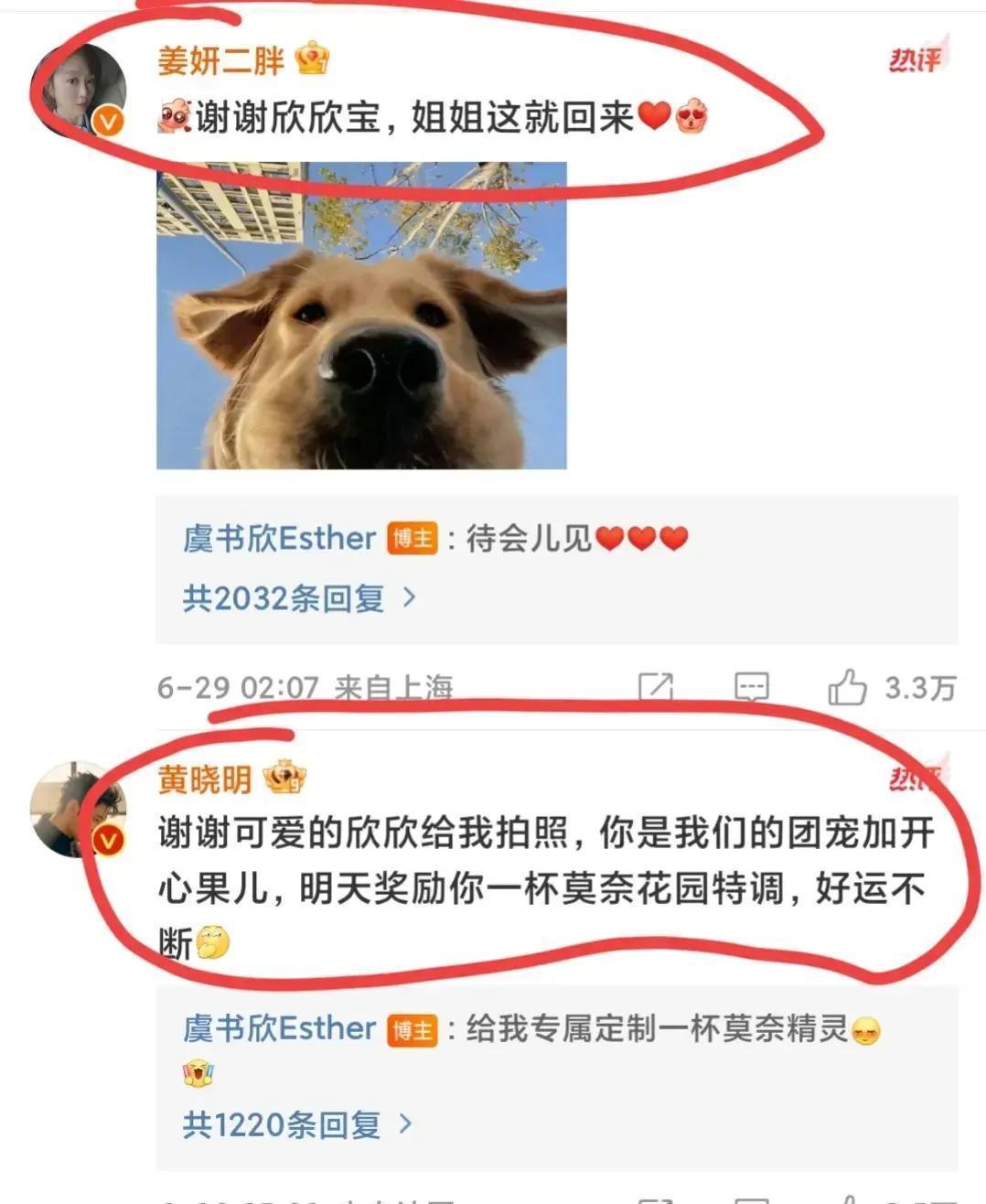986x1204 pixels.
Task: Open 姜妍二胖's profile avatar
Action: click(x=80, y=91)
